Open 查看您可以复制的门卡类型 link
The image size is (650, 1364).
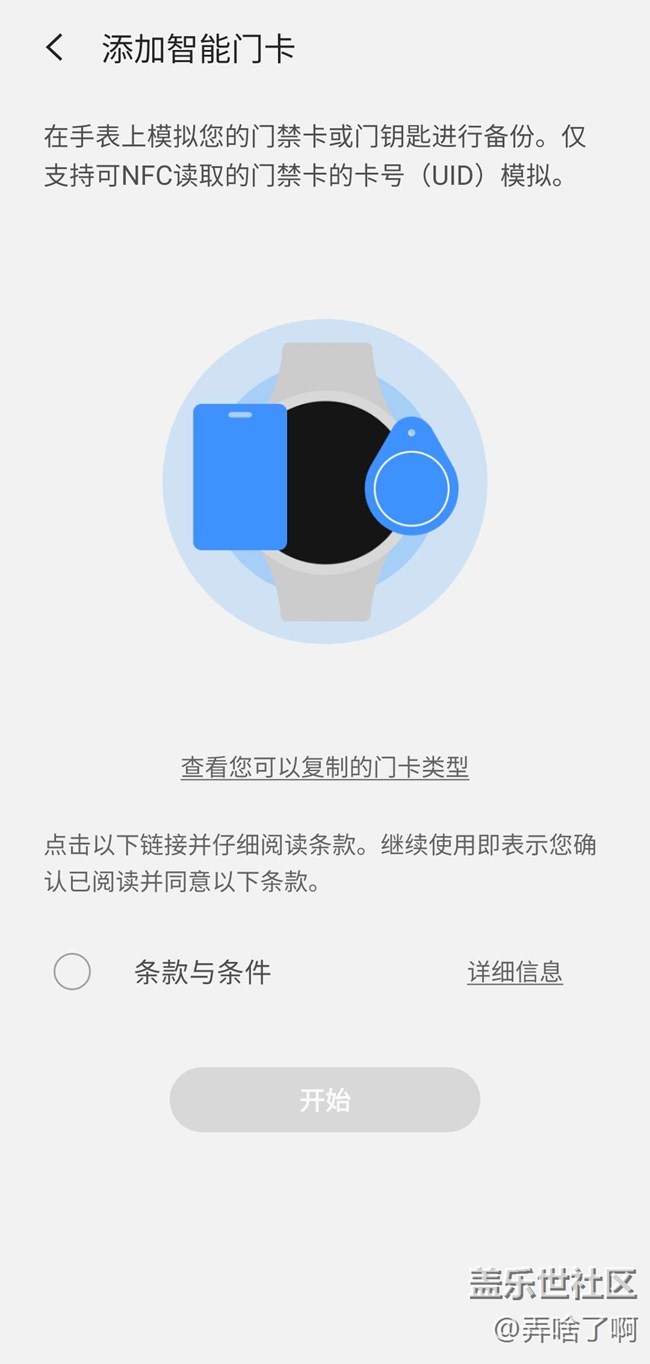325,767
